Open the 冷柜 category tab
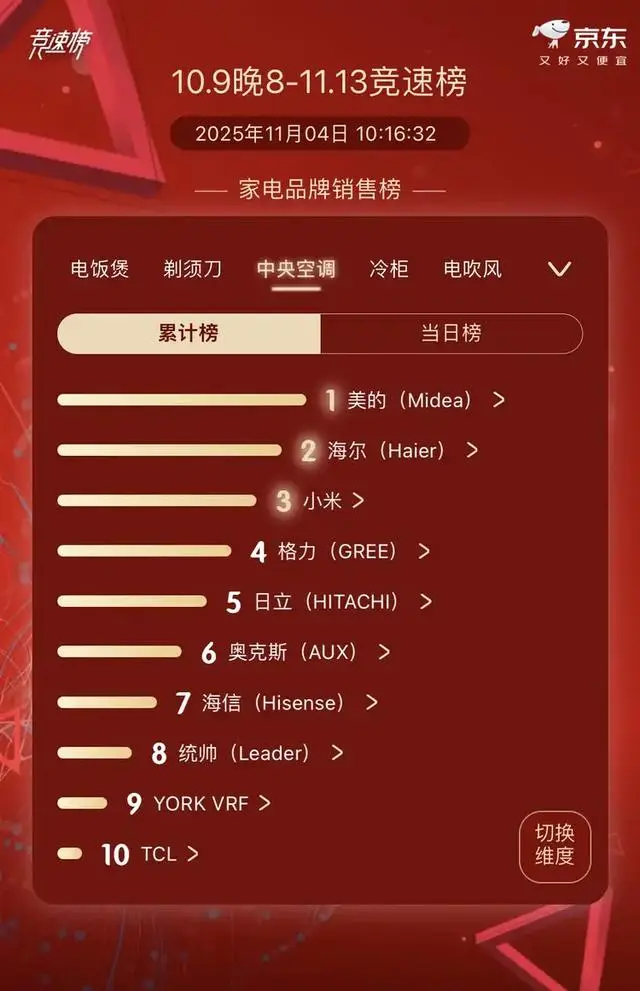 pyautogui.click(x=389, y=269)
